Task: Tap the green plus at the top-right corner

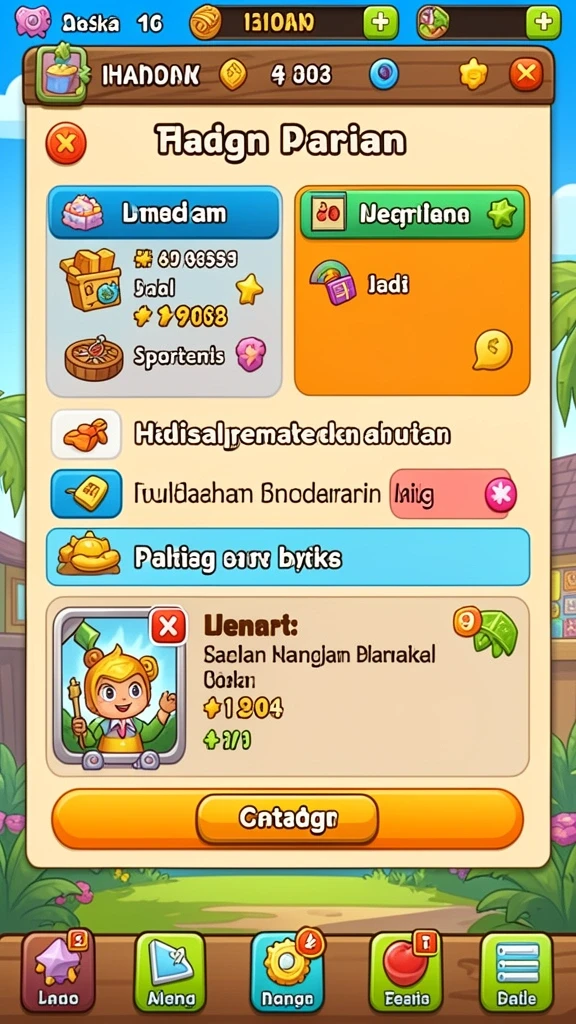Action: 543,23
